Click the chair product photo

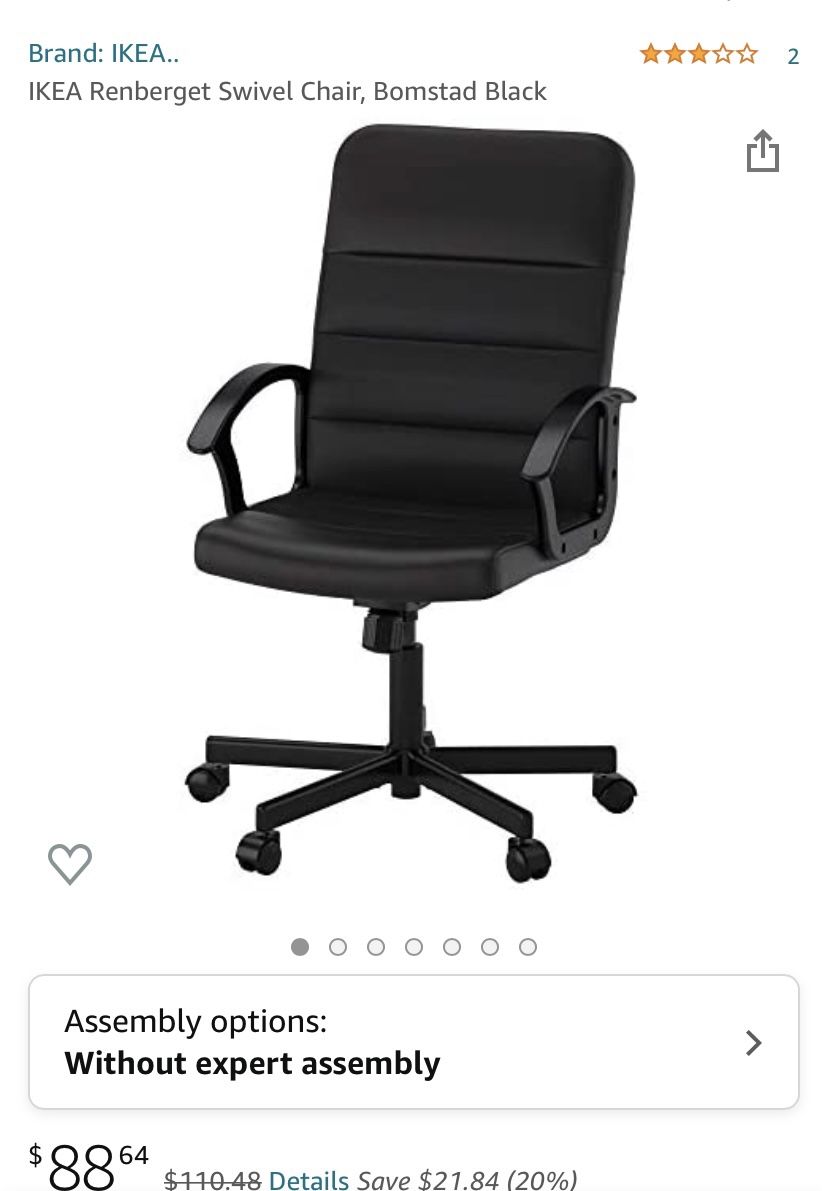410,500
